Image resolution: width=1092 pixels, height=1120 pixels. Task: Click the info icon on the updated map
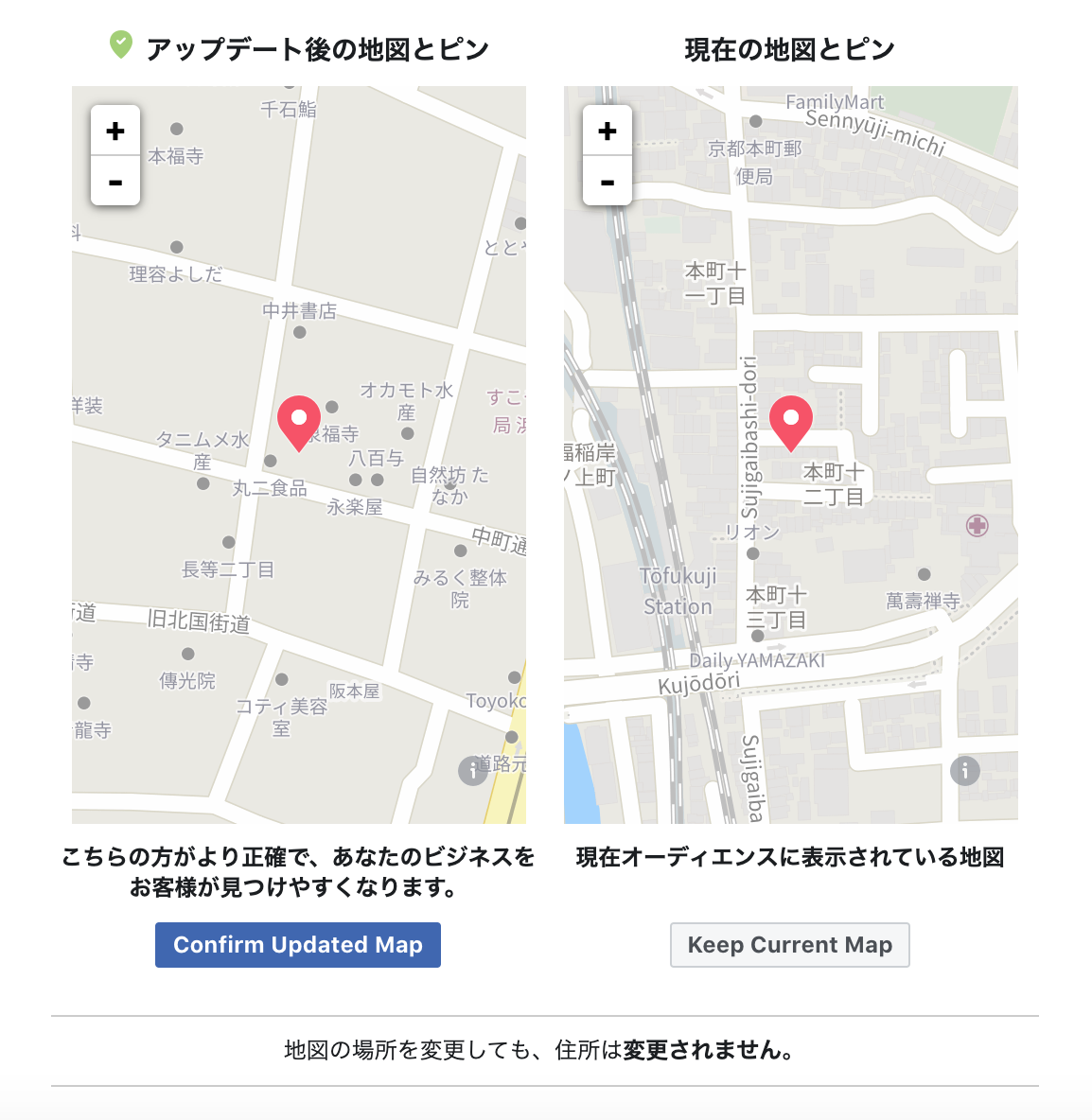(473, 773)
